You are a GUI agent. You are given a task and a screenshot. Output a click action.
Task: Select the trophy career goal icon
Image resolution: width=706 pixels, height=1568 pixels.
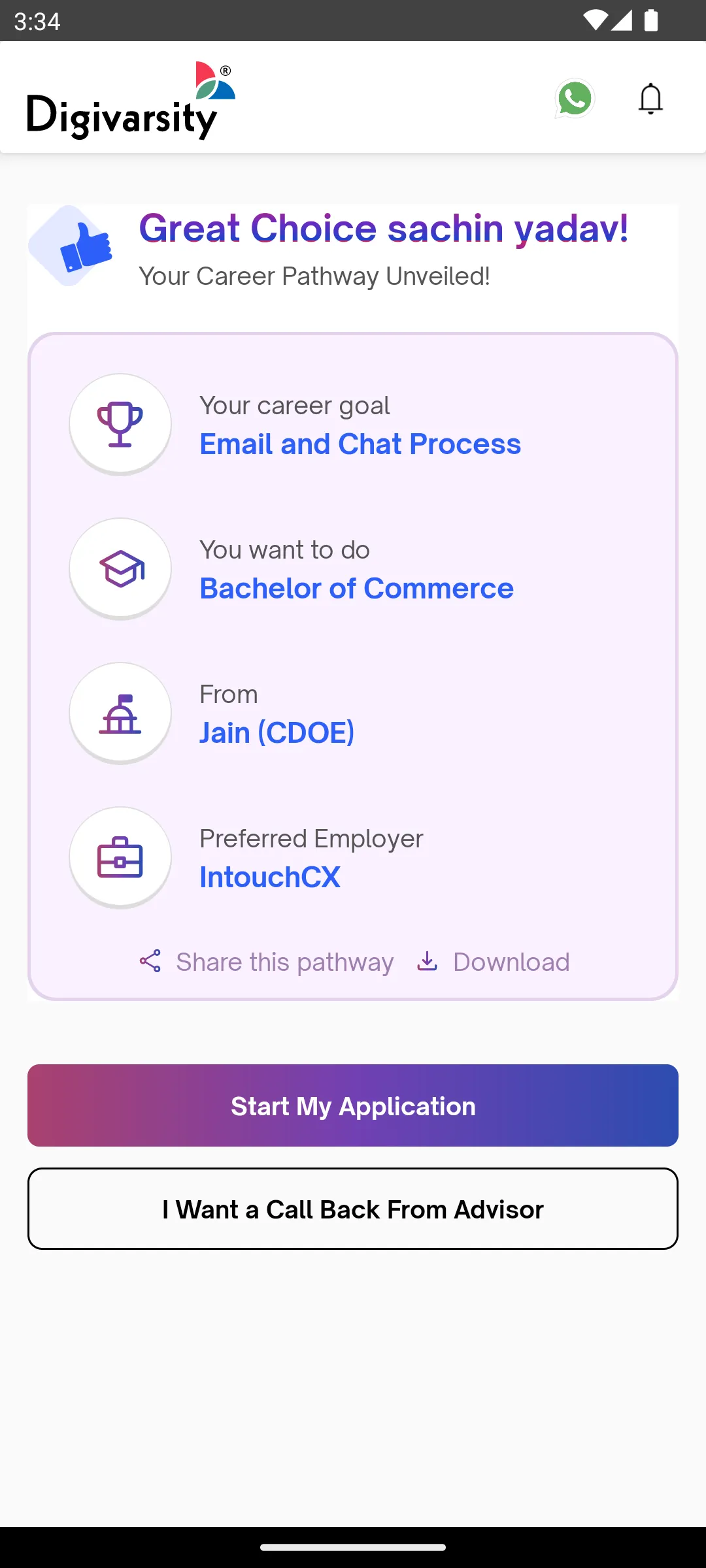point(120,423)
